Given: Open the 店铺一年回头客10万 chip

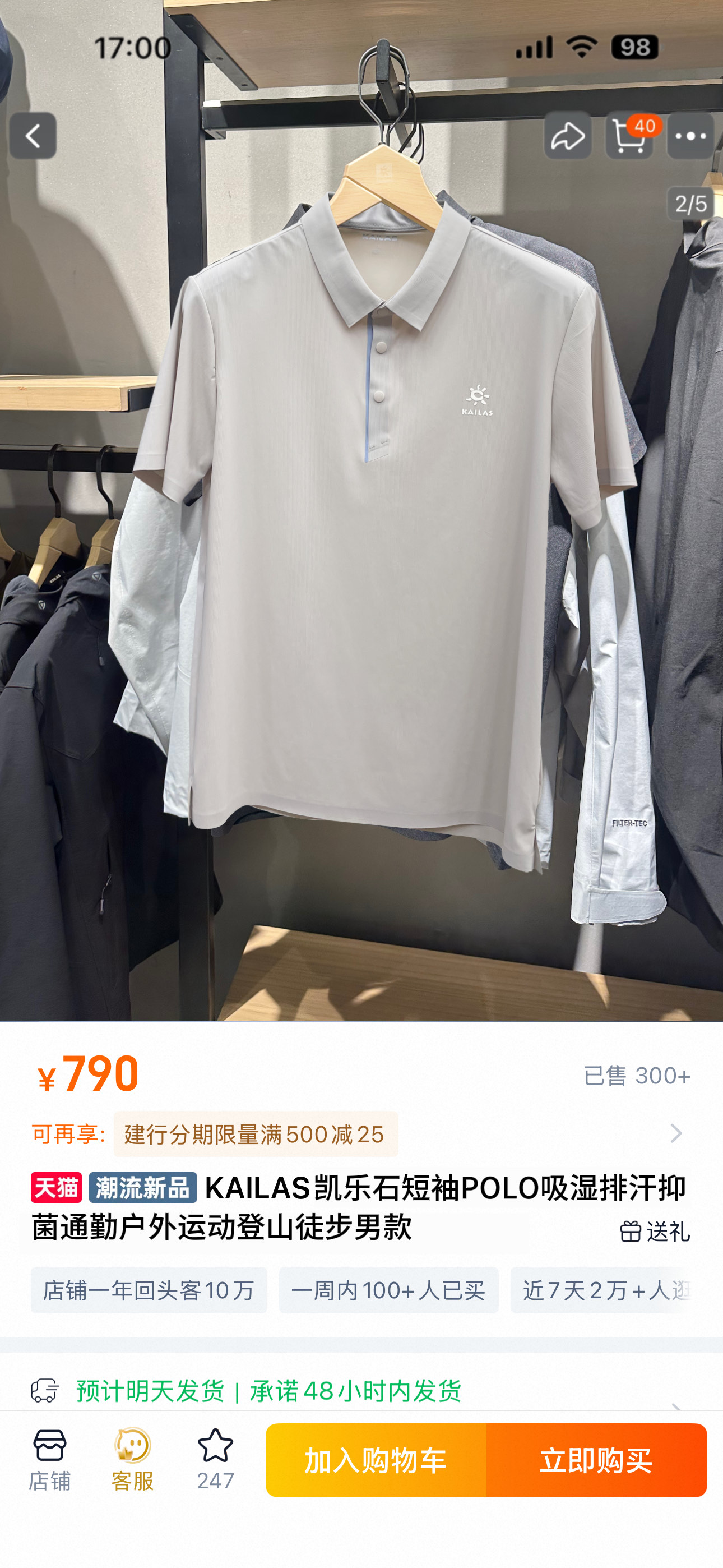Looking at the screenshot, I should tap(149, 1290).
